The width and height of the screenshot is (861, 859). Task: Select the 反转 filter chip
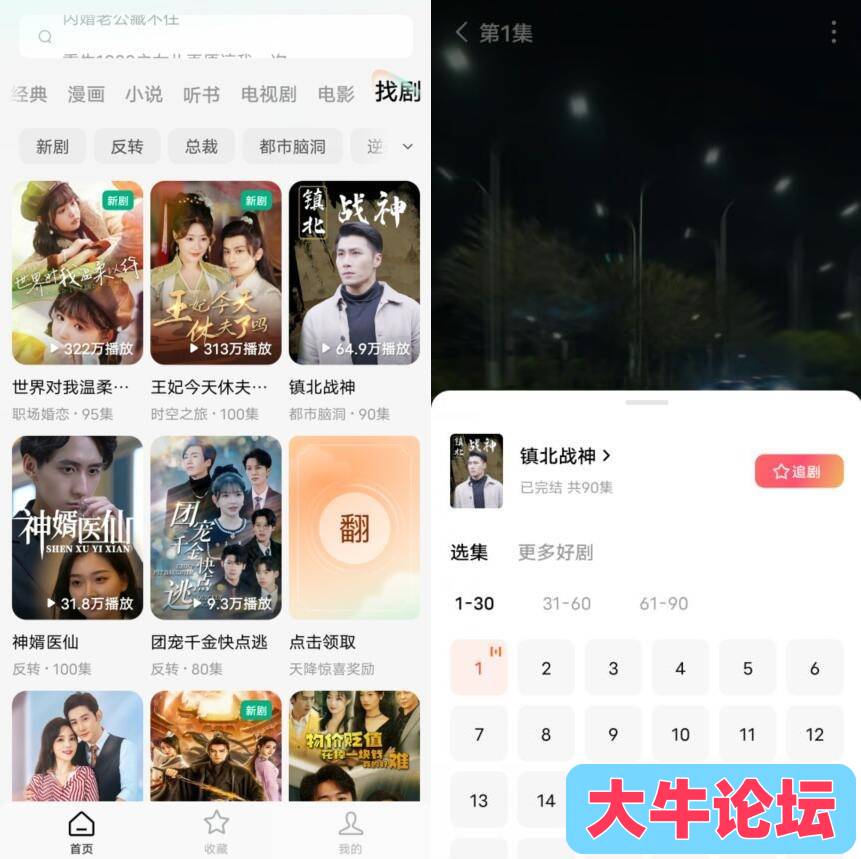(127, 146)
